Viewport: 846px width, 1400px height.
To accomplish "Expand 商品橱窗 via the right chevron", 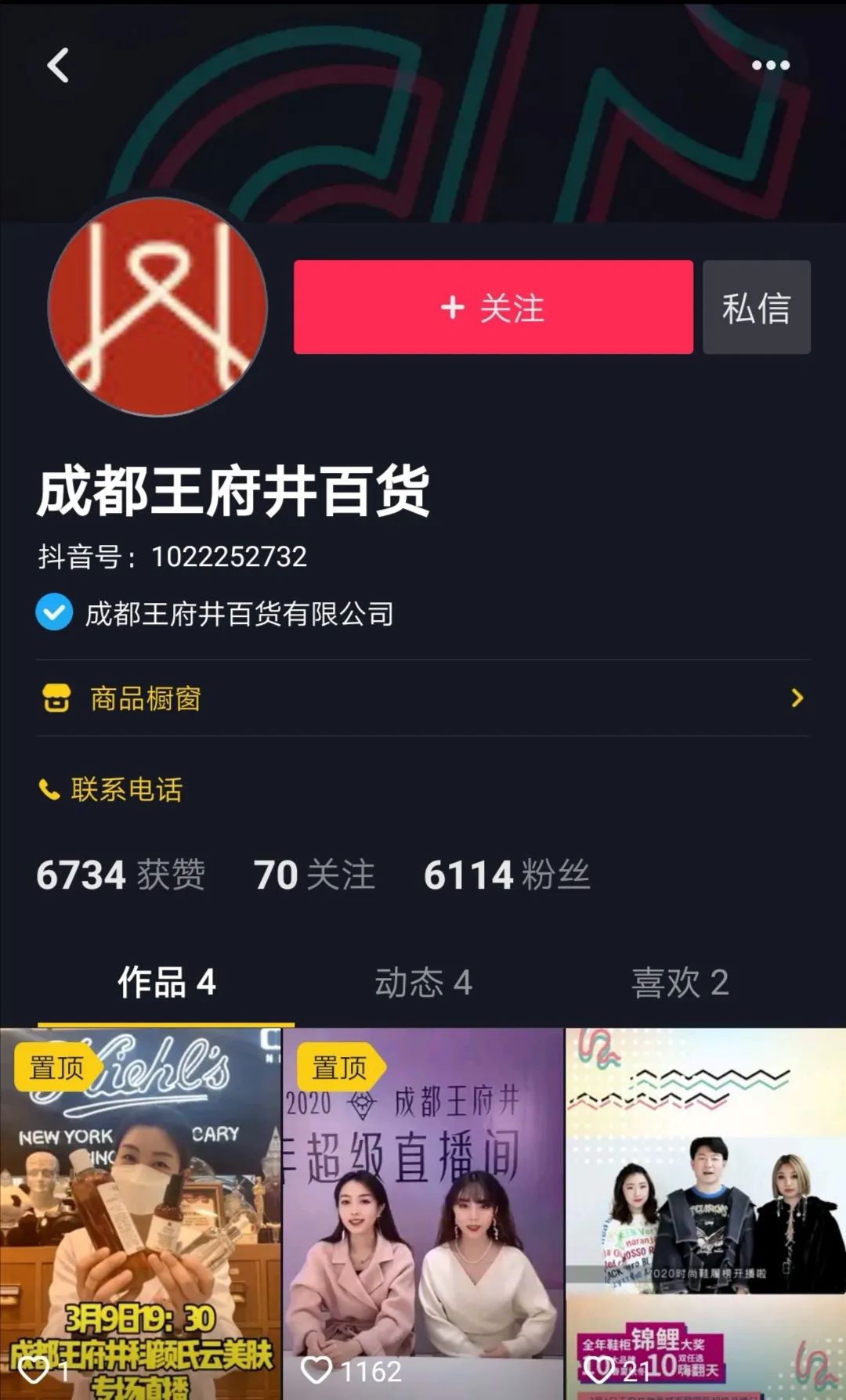I will pyautogui.click(x=799, y=699).
